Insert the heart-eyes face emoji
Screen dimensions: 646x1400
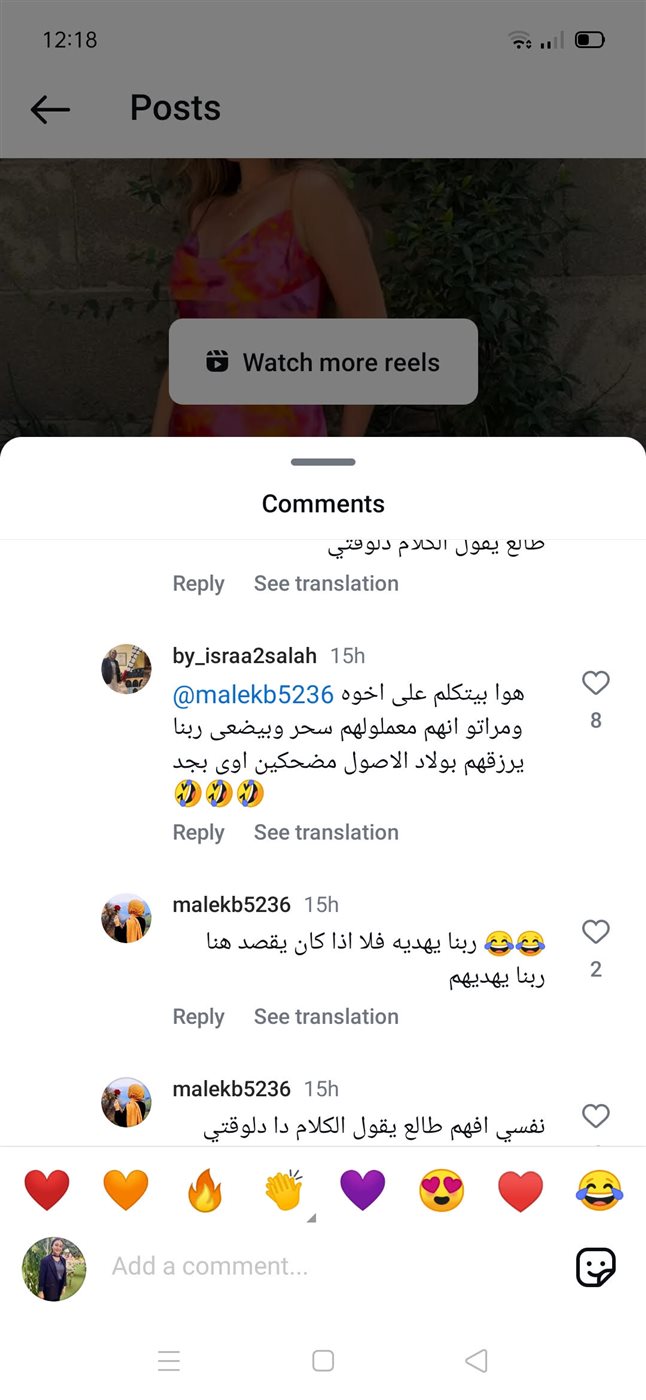pos(442,1191)
